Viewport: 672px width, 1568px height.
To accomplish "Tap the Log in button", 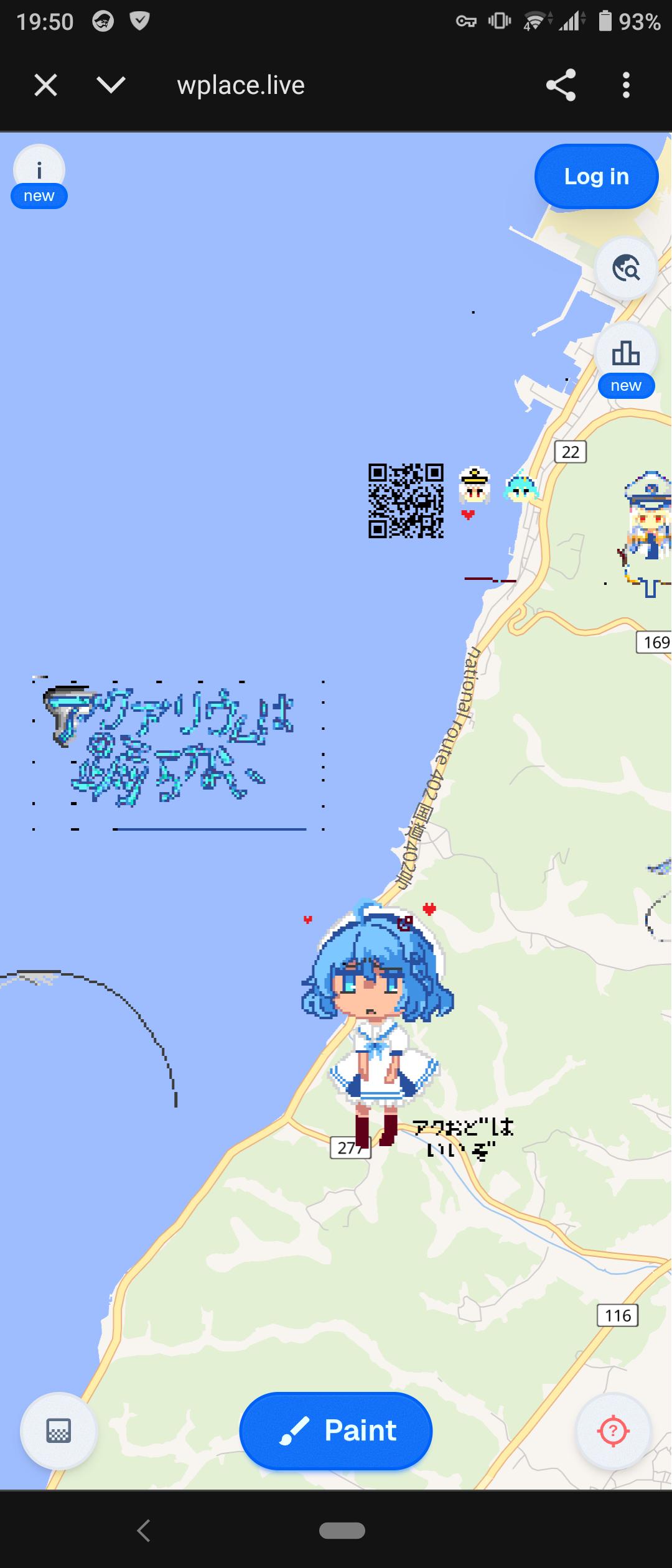I will click(596, 177).
